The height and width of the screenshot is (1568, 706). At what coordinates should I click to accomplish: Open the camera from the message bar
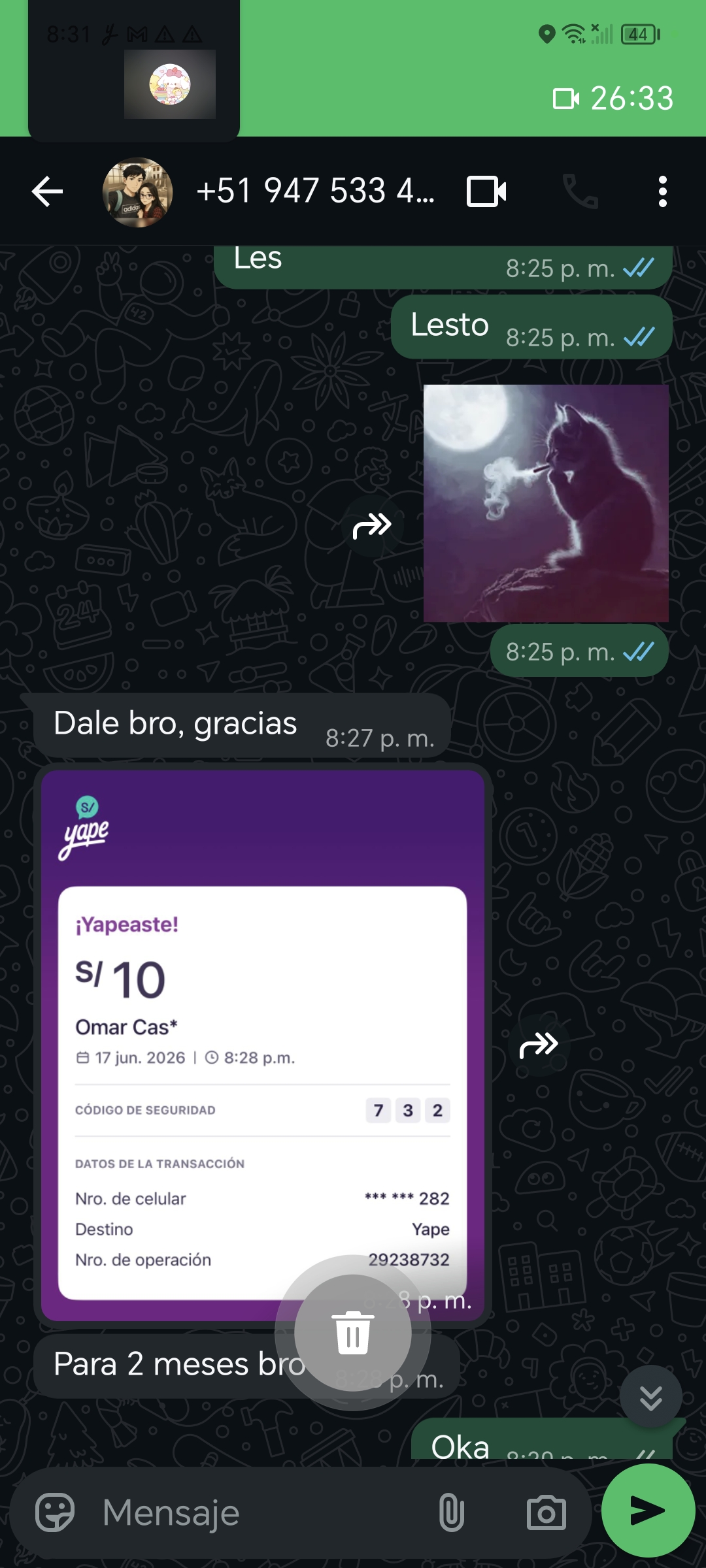[546, 1512]
